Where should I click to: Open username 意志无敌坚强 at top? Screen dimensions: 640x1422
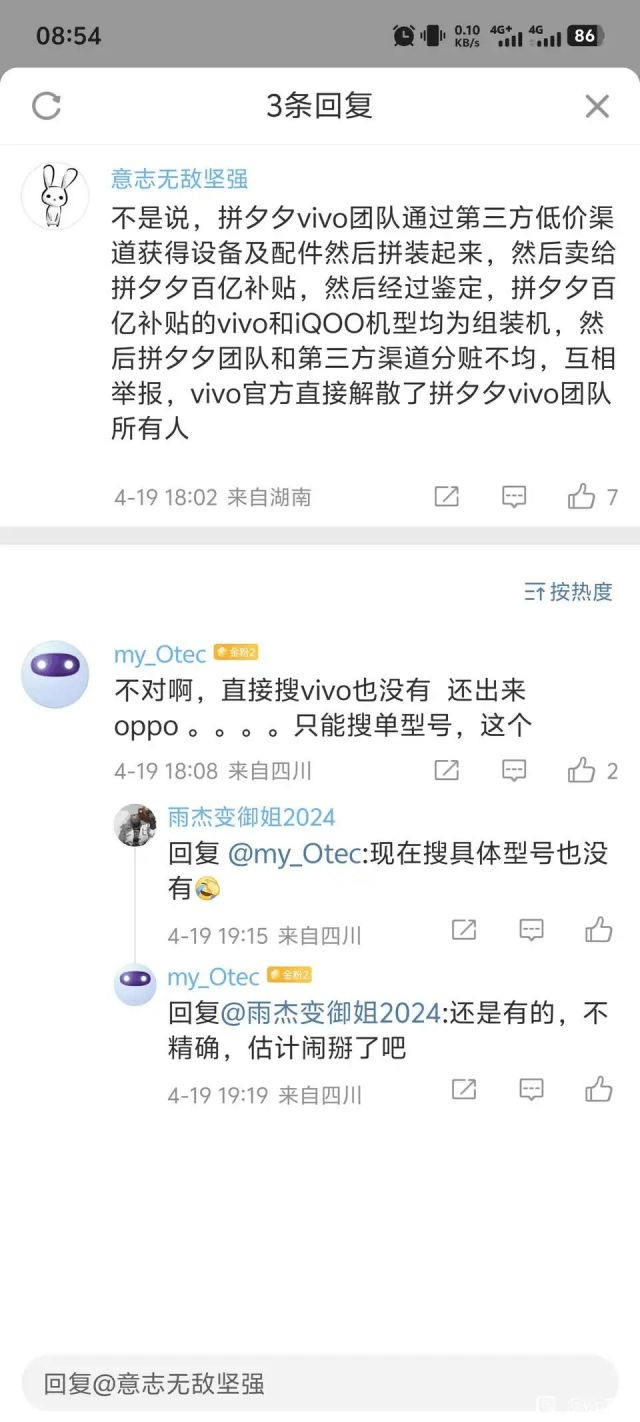coord(180,179)
